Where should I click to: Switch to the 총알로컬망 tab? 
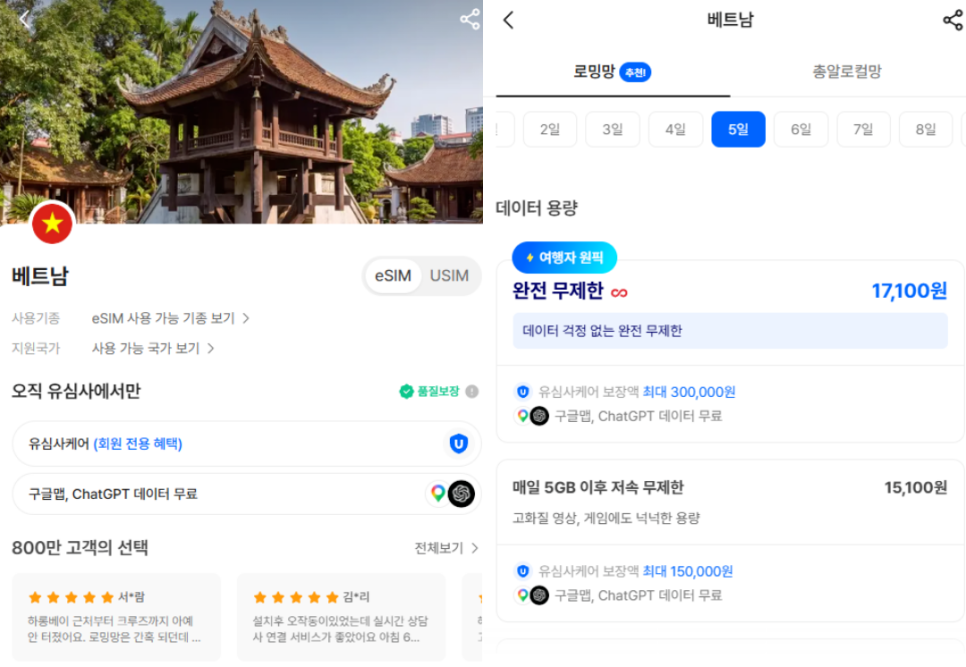pos(847,72)
